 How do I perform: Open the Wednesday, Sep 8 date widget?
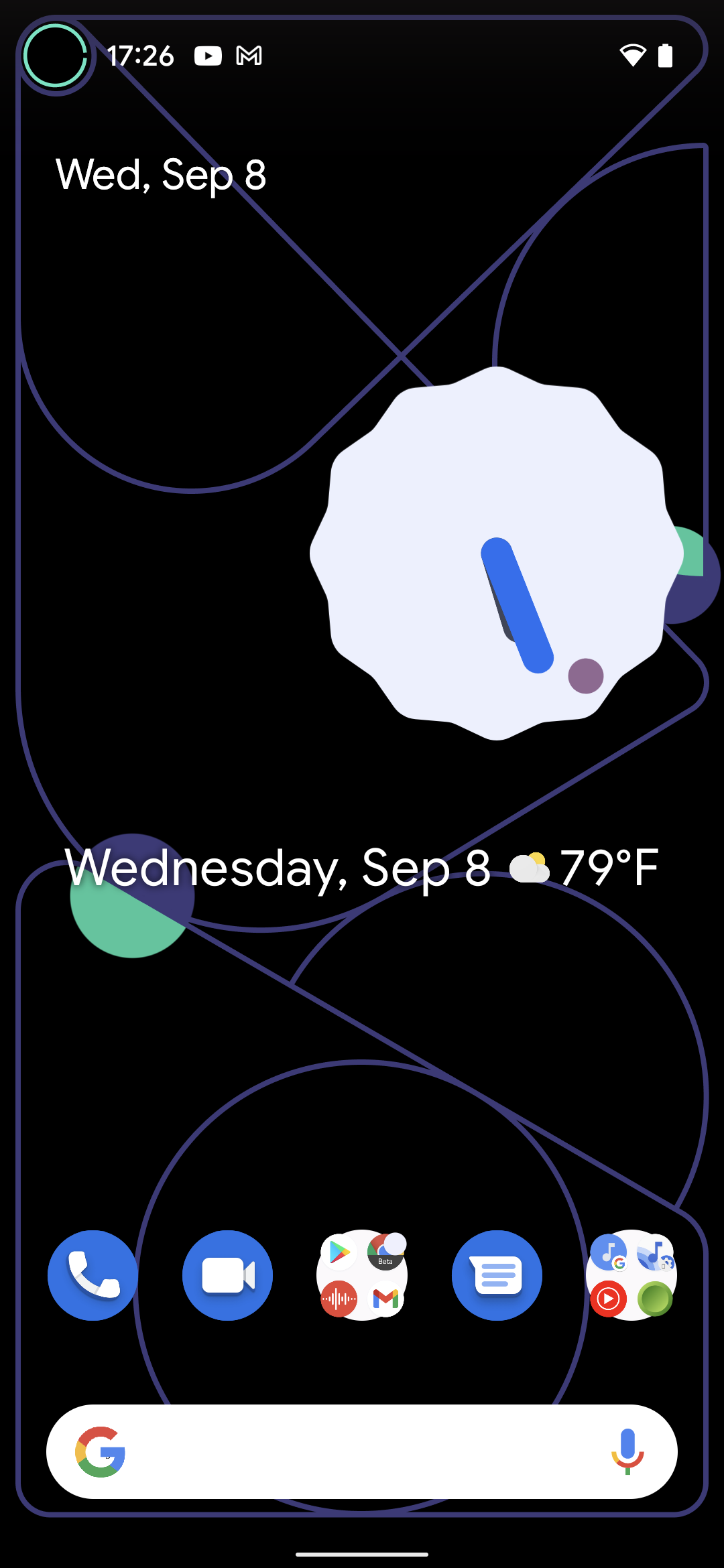point(278,868)
